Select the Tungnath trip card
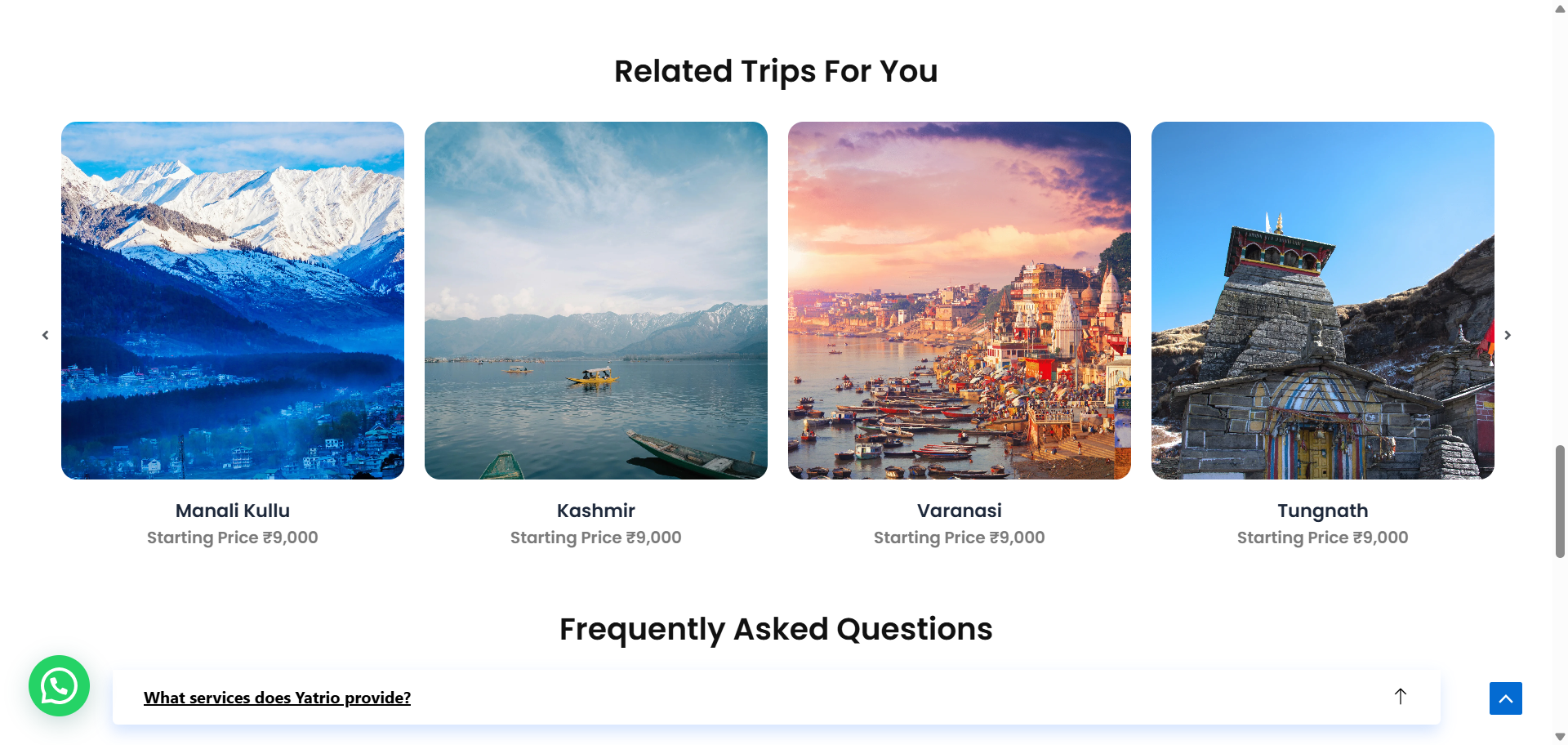The image size is (1568, 745). click(x=1323, y=301)
